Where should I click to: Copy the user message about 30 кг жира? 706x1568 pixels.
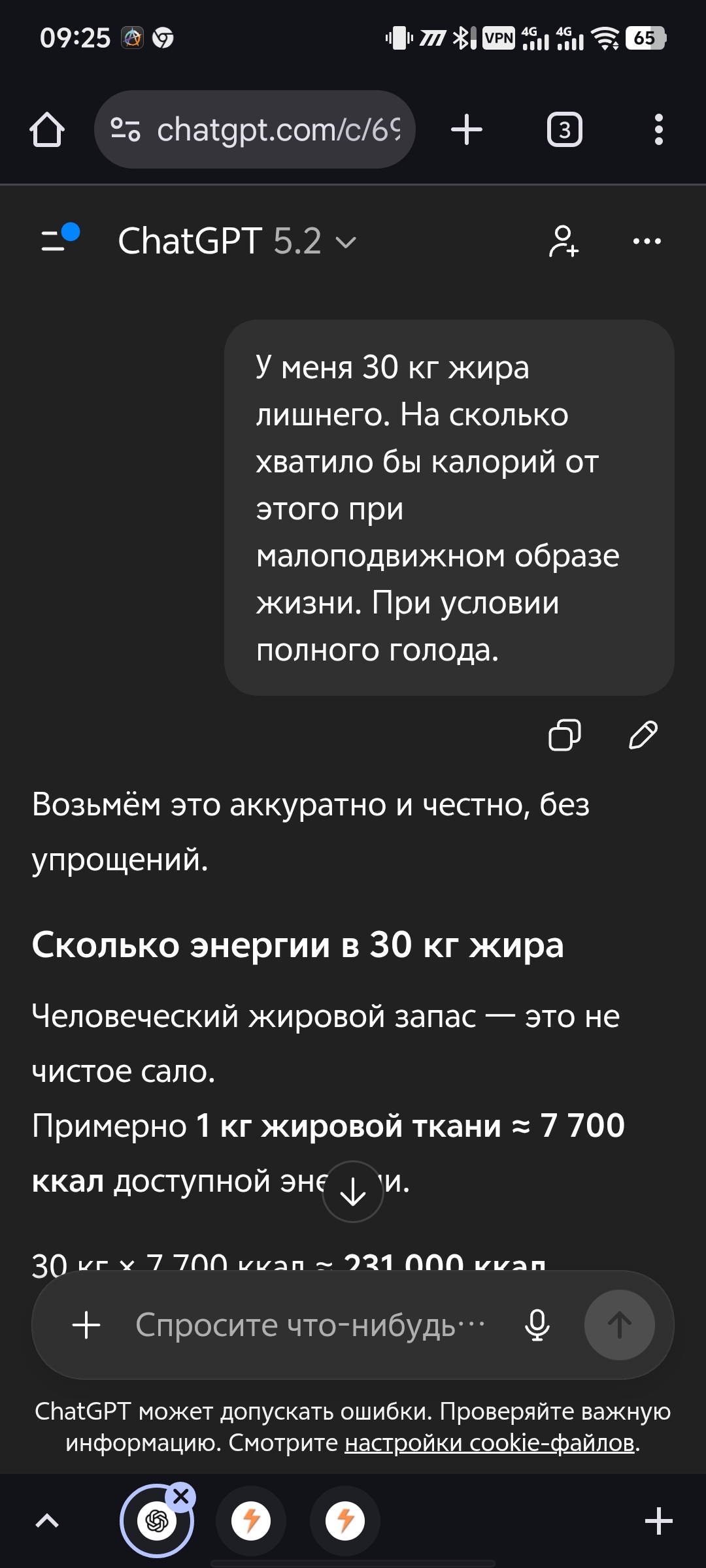[564, 735]
